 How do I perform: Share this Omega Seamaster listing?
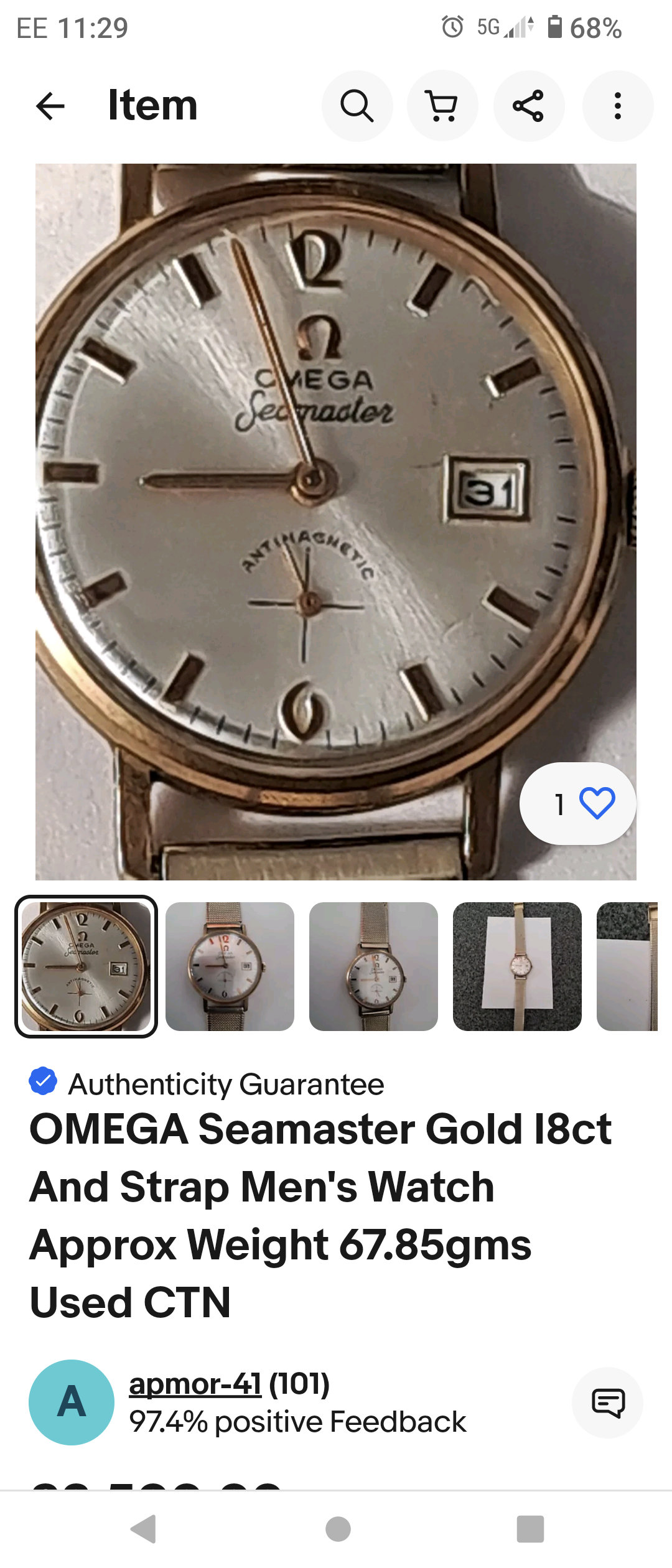click(x=528, y=106)
